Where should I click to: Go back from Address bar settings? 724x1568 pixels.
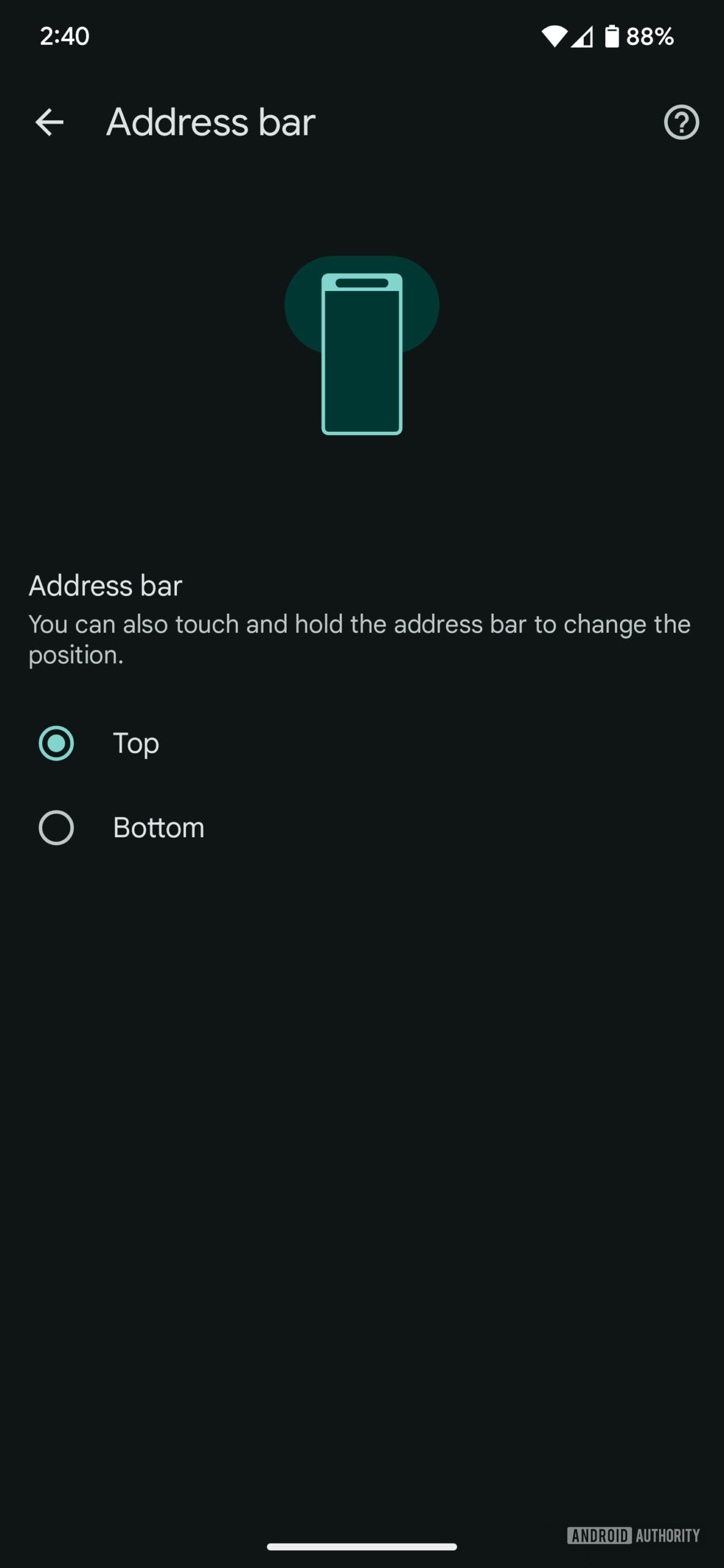[x=50, y=122]
